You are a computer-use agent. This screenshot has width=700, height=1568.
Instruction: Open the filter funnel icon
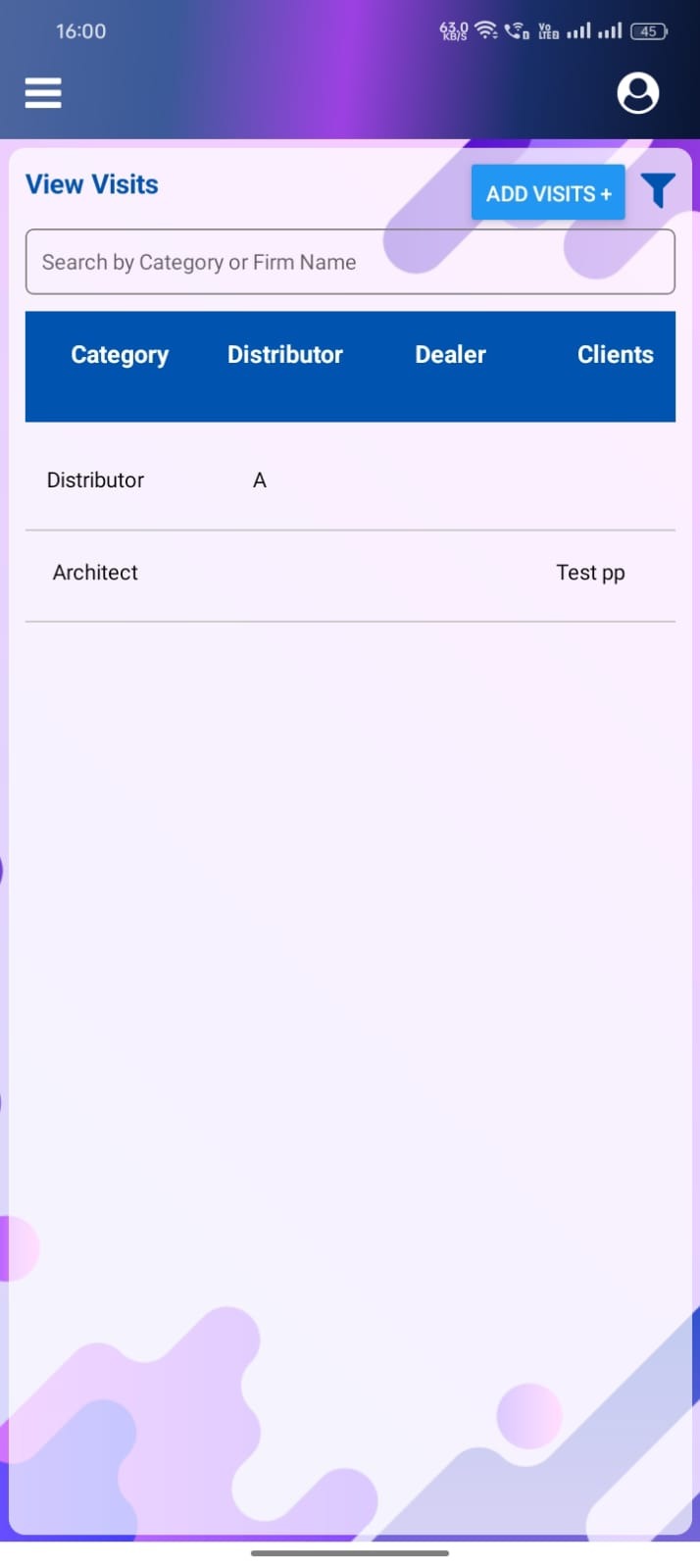click(x=658, y=190)
